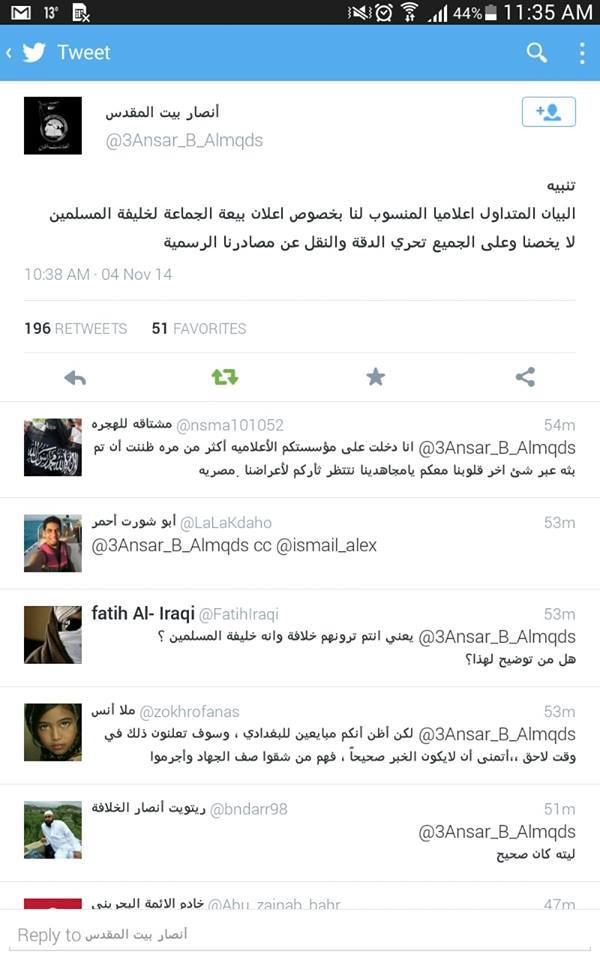Reply to the main tweet

(x=75, y=377)
